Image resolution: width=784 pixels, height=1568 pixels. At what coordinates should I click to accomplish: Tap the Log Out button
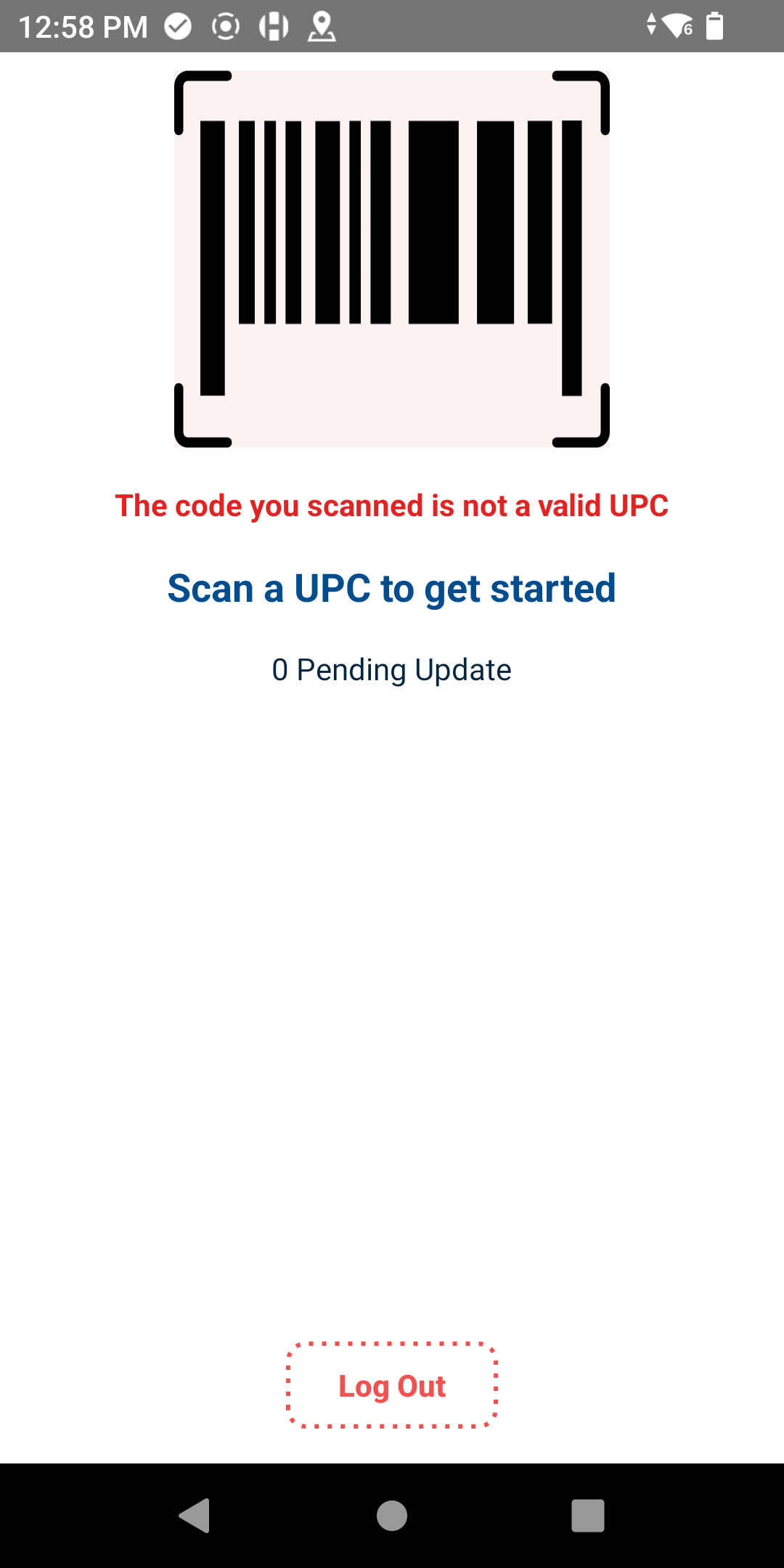point(392,1385)
